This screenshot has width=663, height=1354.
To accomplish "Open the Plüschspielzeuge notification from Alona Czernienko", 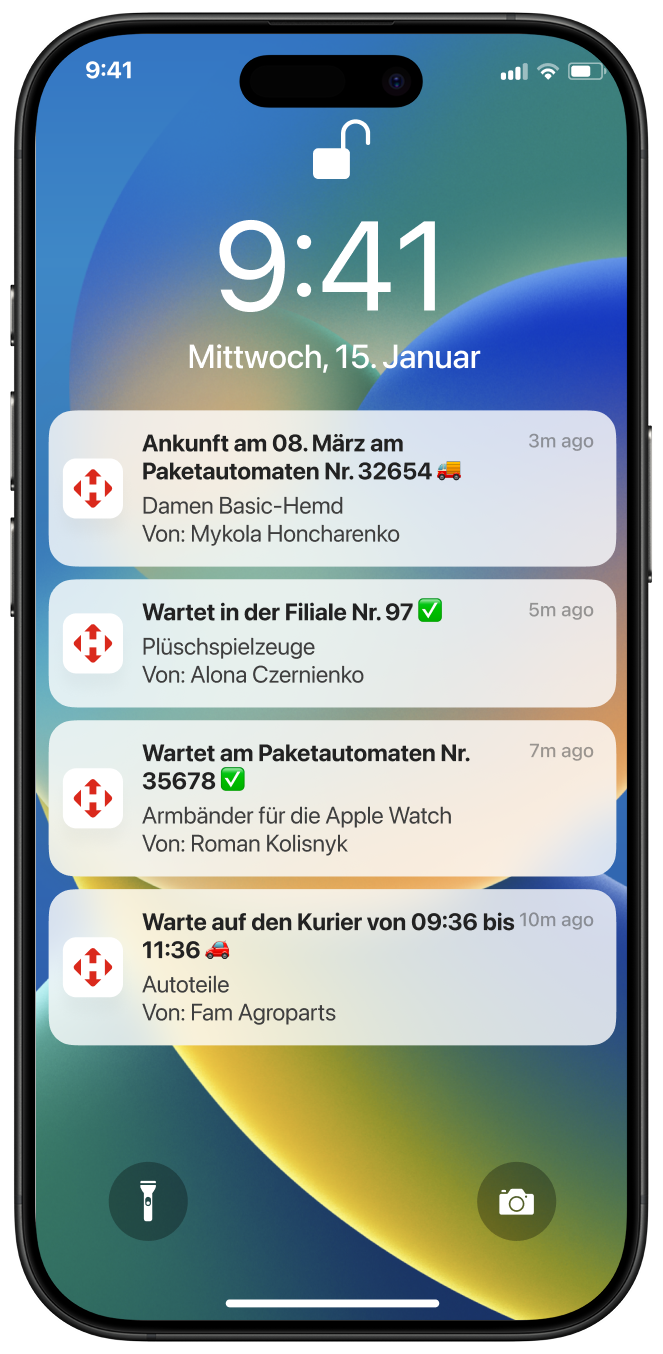I will 331,642.
